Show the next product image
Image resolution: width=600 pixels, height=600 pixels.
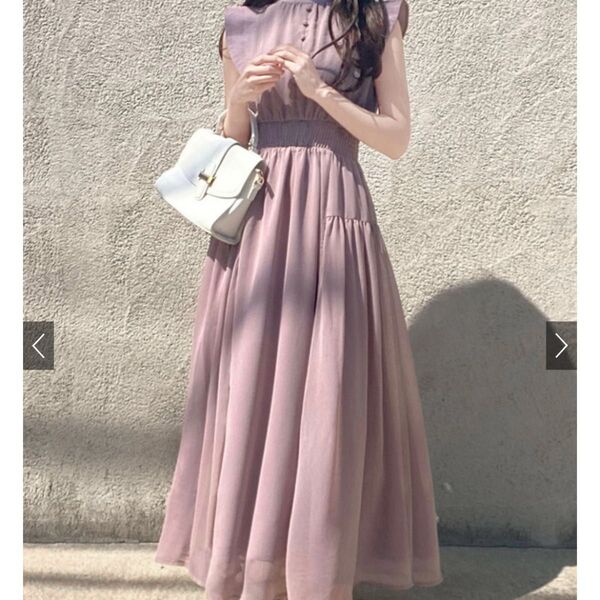560,346
